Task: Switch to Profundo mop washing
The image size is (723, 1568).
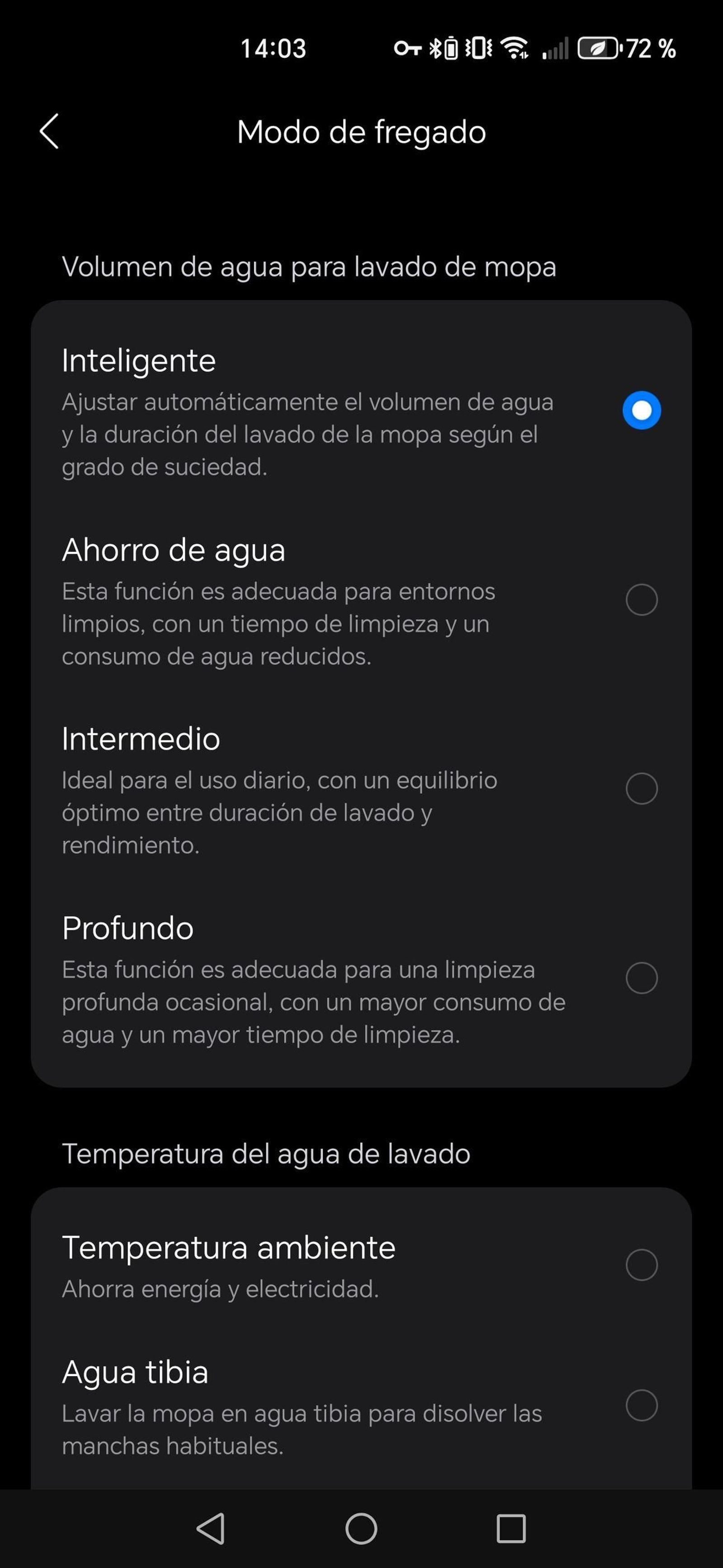Action: pos(641,978)
